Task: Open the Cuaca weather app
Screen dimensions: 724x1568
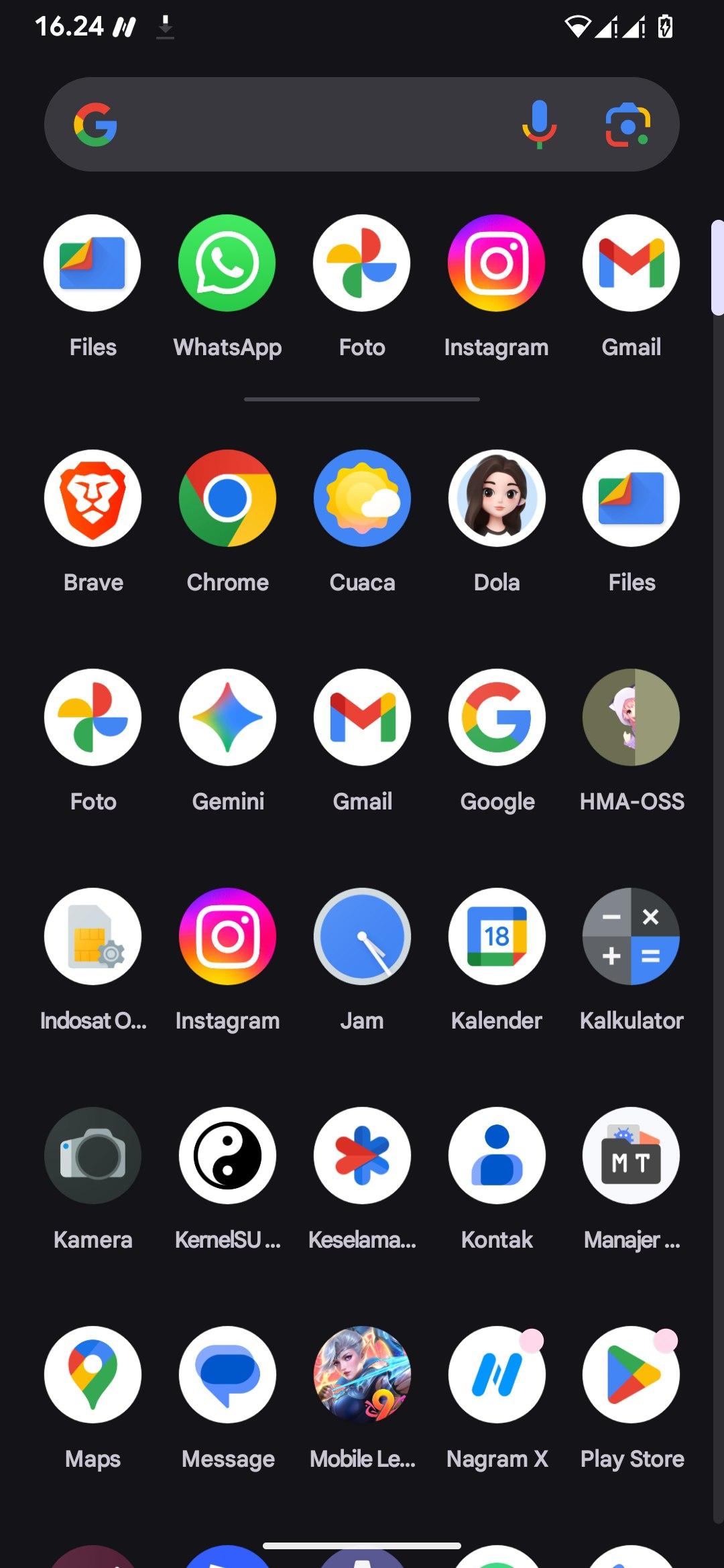Action: (362, 499)
